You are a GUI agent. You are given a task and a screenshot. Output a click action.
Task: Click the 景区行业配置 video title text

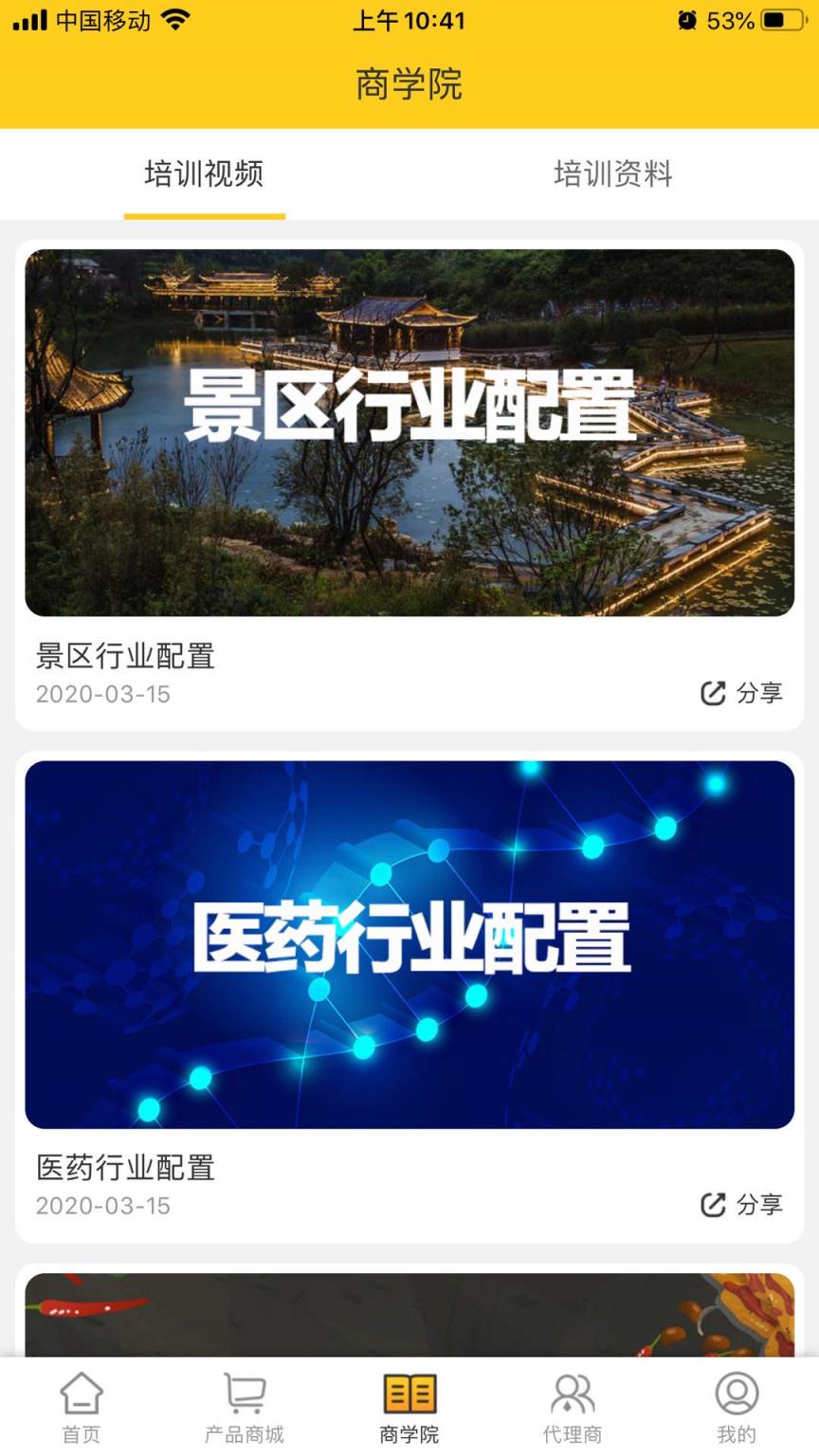[124, 656]
